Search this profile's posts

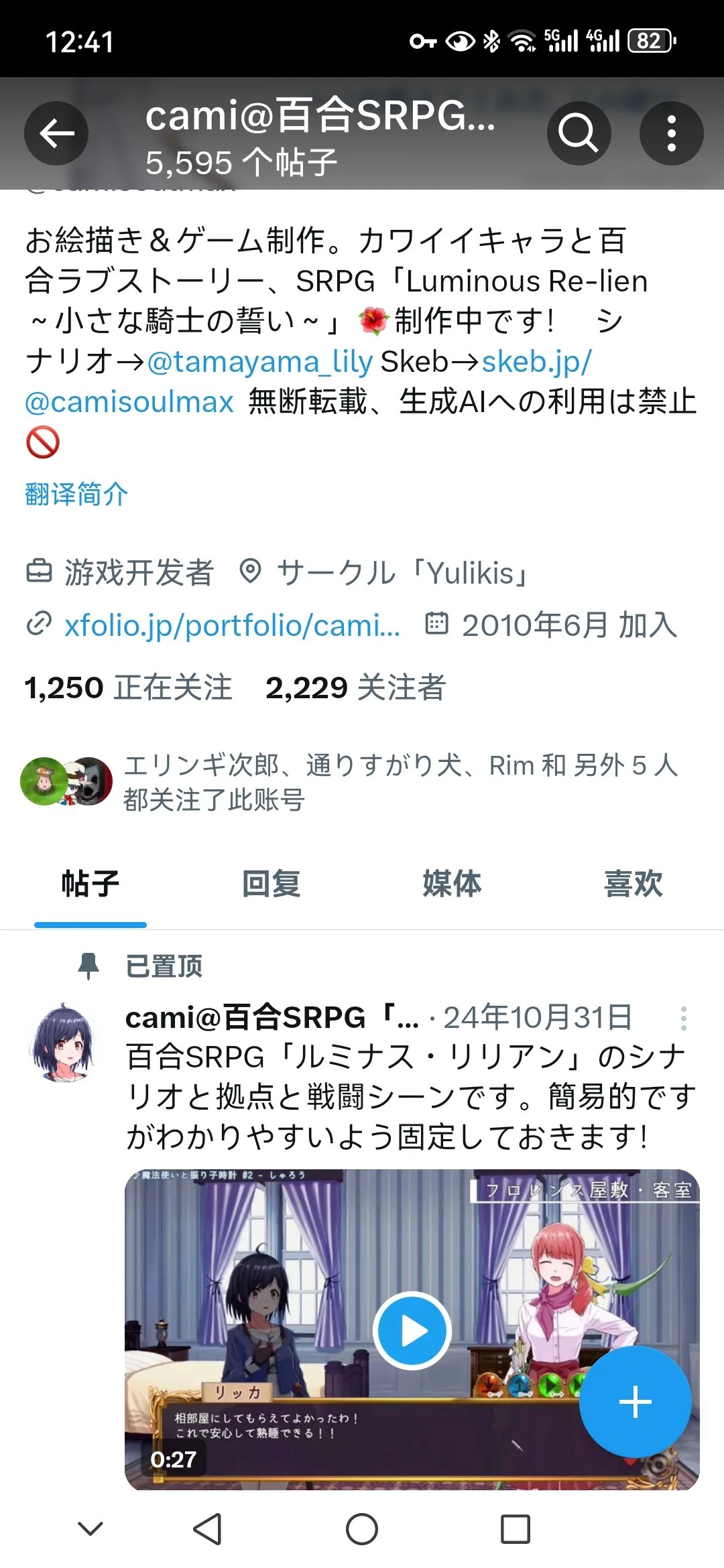tap(579, 133)
